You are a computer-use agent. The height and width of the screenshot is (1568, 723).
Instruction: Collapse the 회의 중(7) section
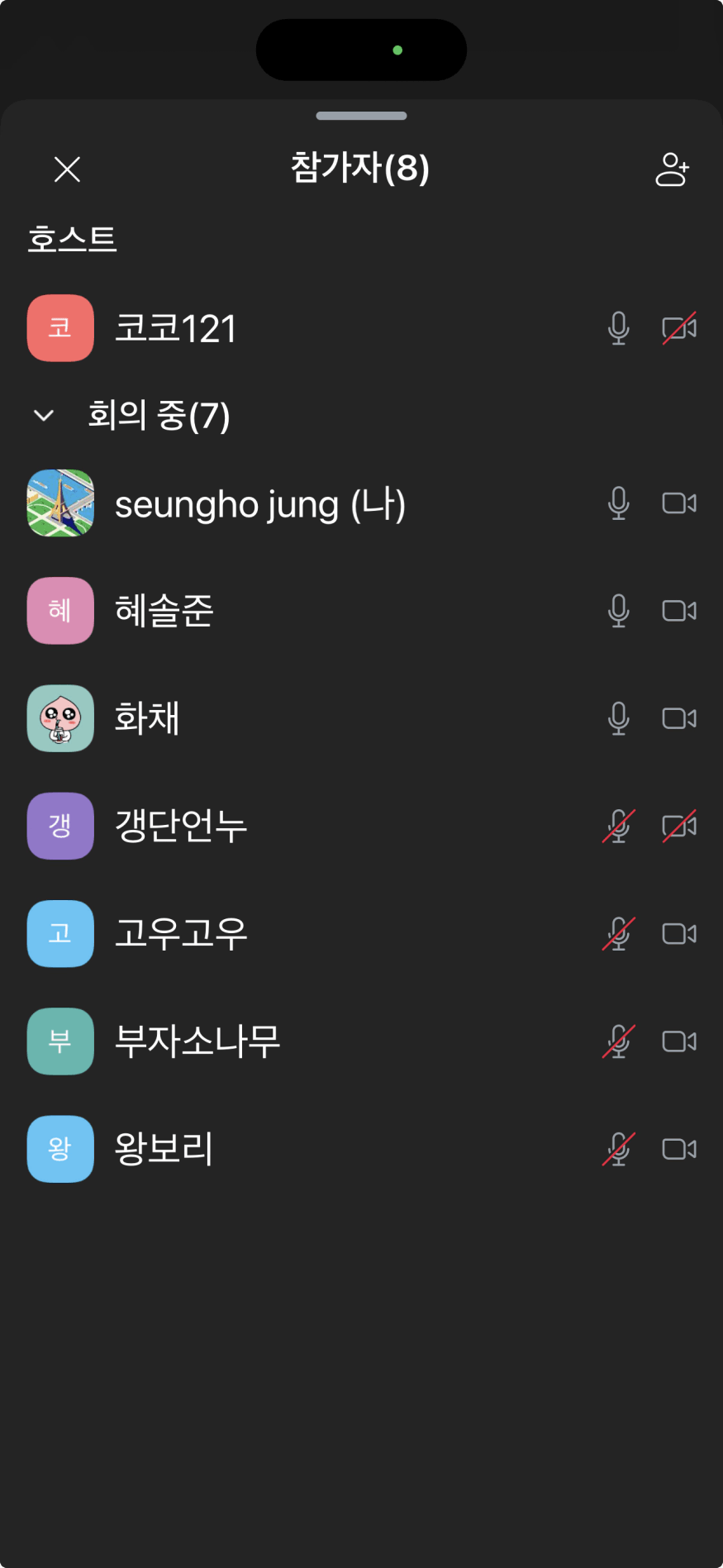[x=44, y=415]
